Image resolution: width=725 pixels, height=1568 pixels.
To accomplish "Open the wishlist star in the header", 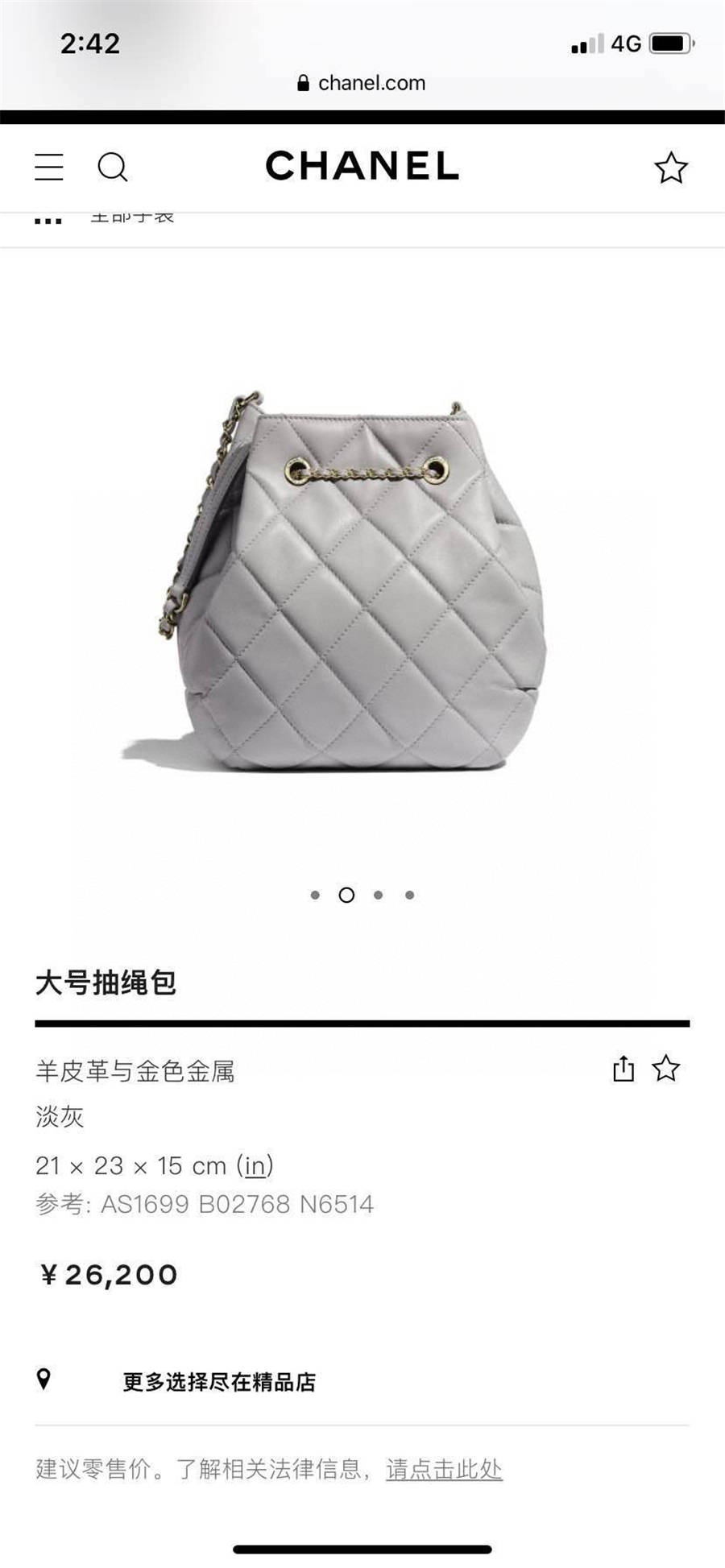I will tap(670, 168).
